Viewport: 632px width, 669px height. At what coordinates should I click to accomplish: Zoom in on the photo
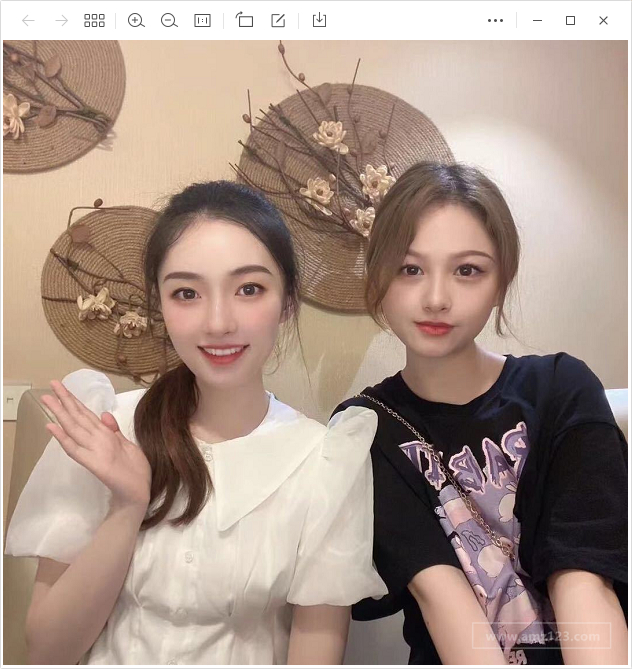(x=136, y=20)
